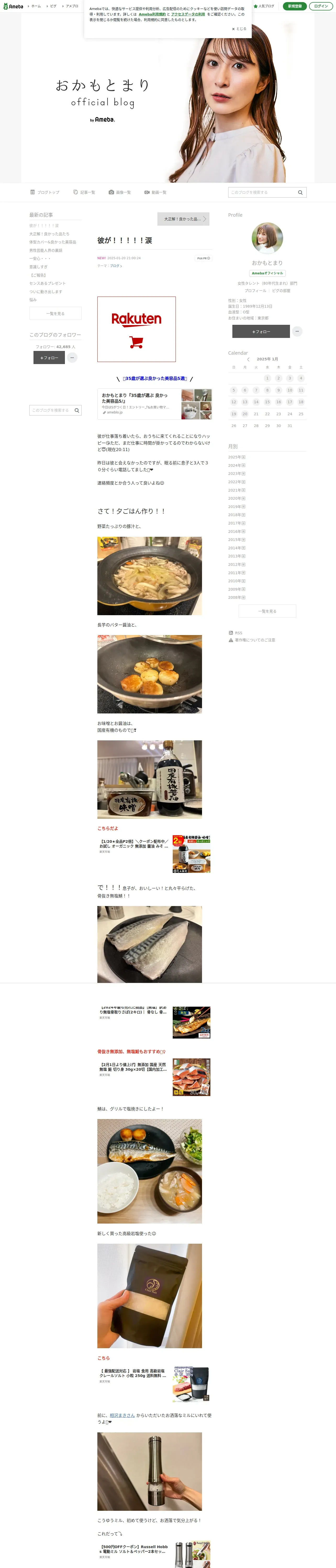
Task: Go to ブログトップ
Action: coord(45,192)
